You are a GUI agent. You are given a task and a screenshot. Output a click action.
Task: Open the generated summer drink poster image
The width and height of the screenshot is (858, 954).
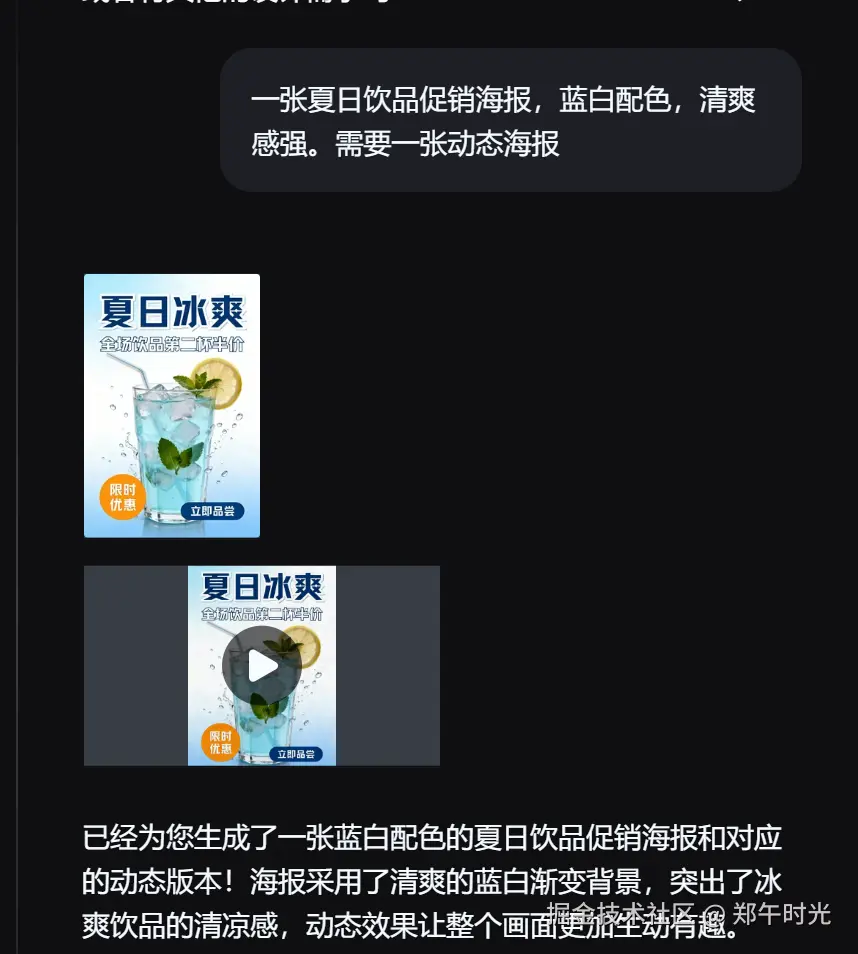coord(172,405)
